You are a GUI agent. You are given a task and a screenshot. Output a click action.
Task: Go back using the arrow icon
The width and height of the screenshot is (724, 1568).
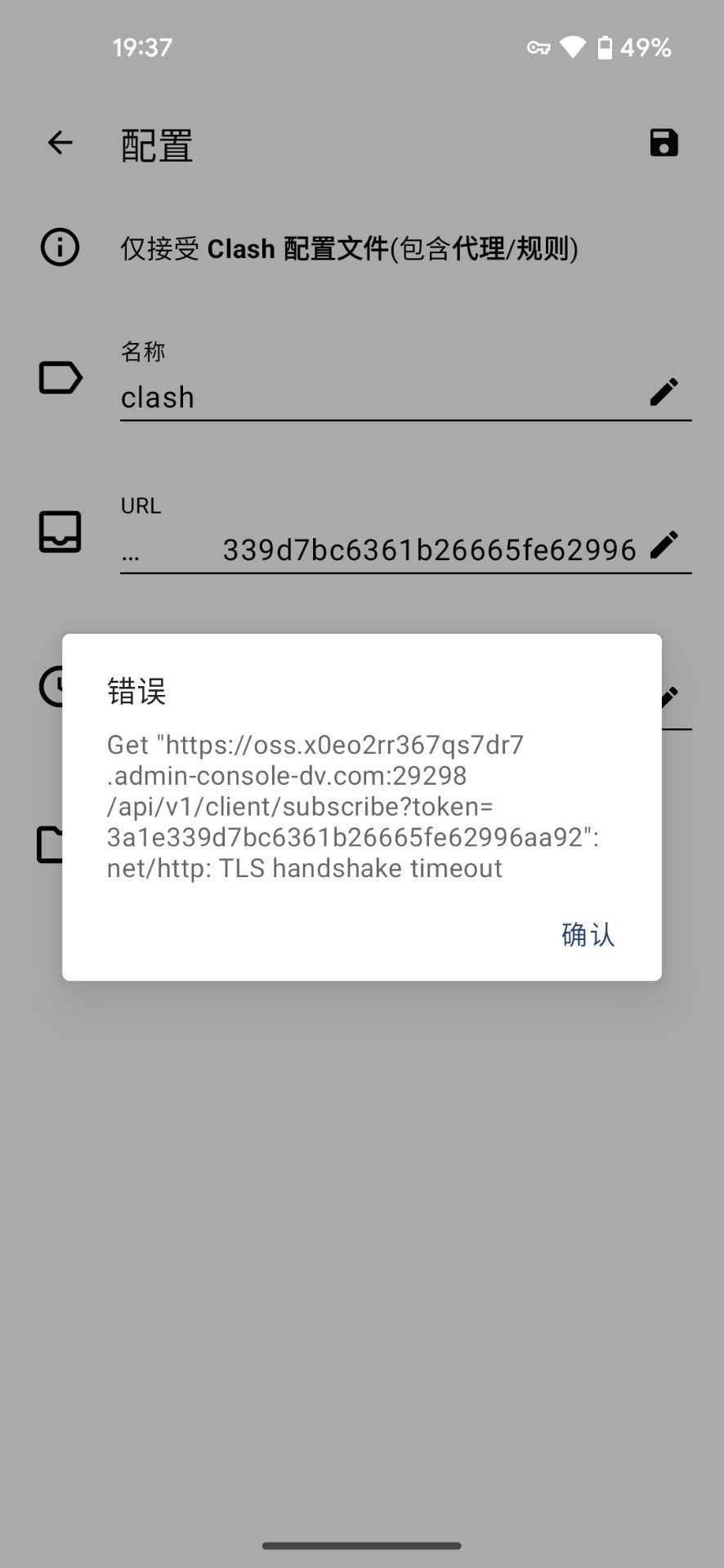(60, 143)
